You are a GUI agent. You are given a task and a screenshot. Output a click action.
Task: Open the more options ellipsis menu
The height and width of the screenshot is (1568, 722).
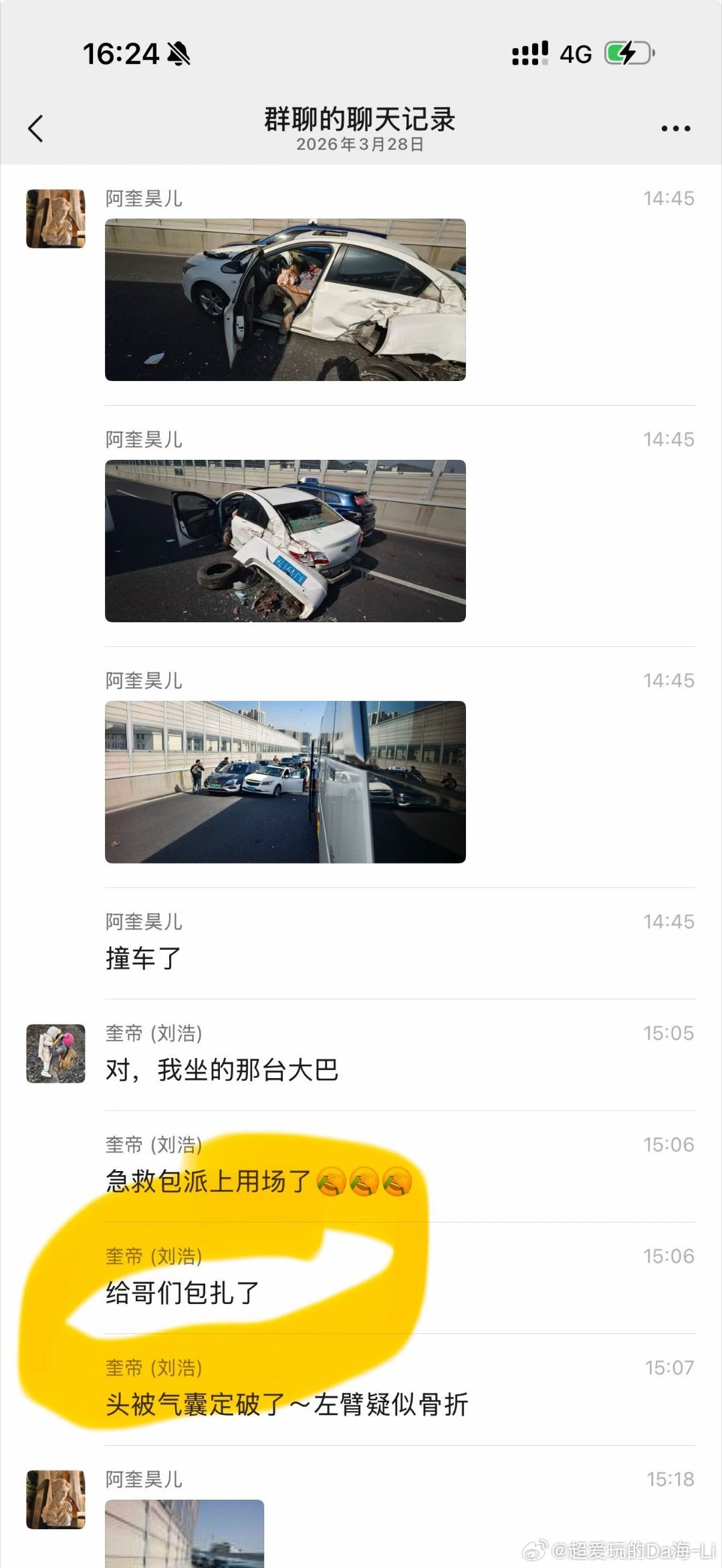pos(677,127)
